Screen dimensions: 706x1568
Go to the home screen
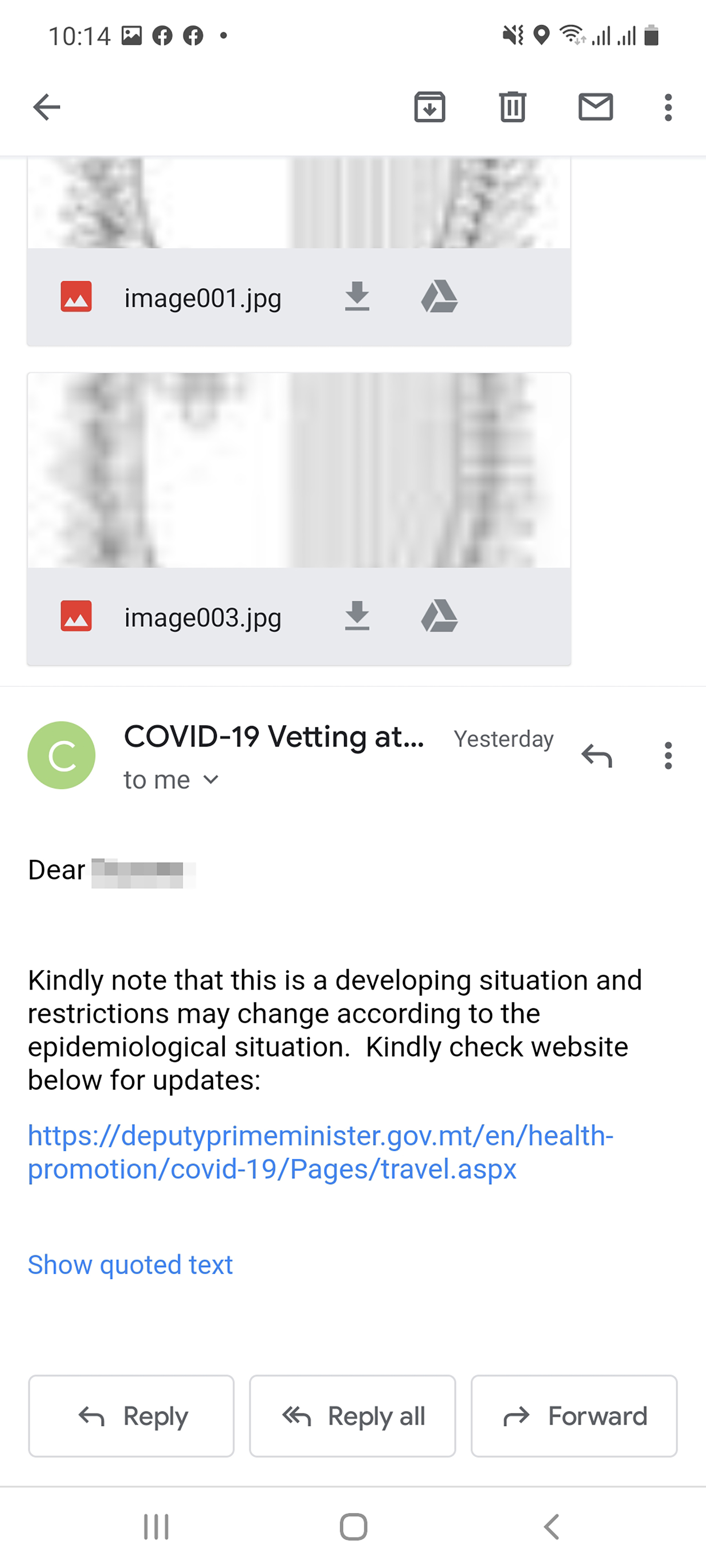pos(353,1526)
